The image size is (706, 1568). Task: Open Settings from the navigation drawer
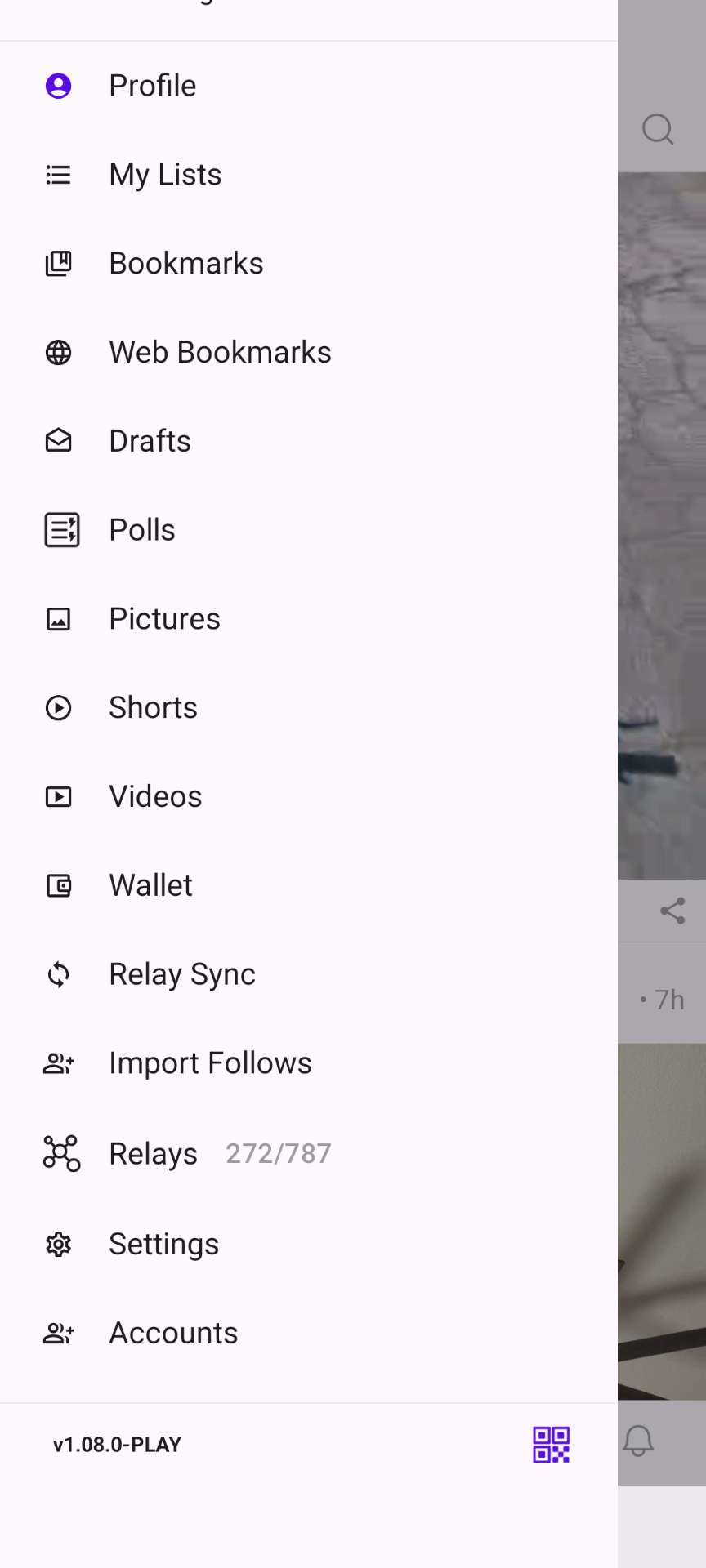pos(163,1243)
